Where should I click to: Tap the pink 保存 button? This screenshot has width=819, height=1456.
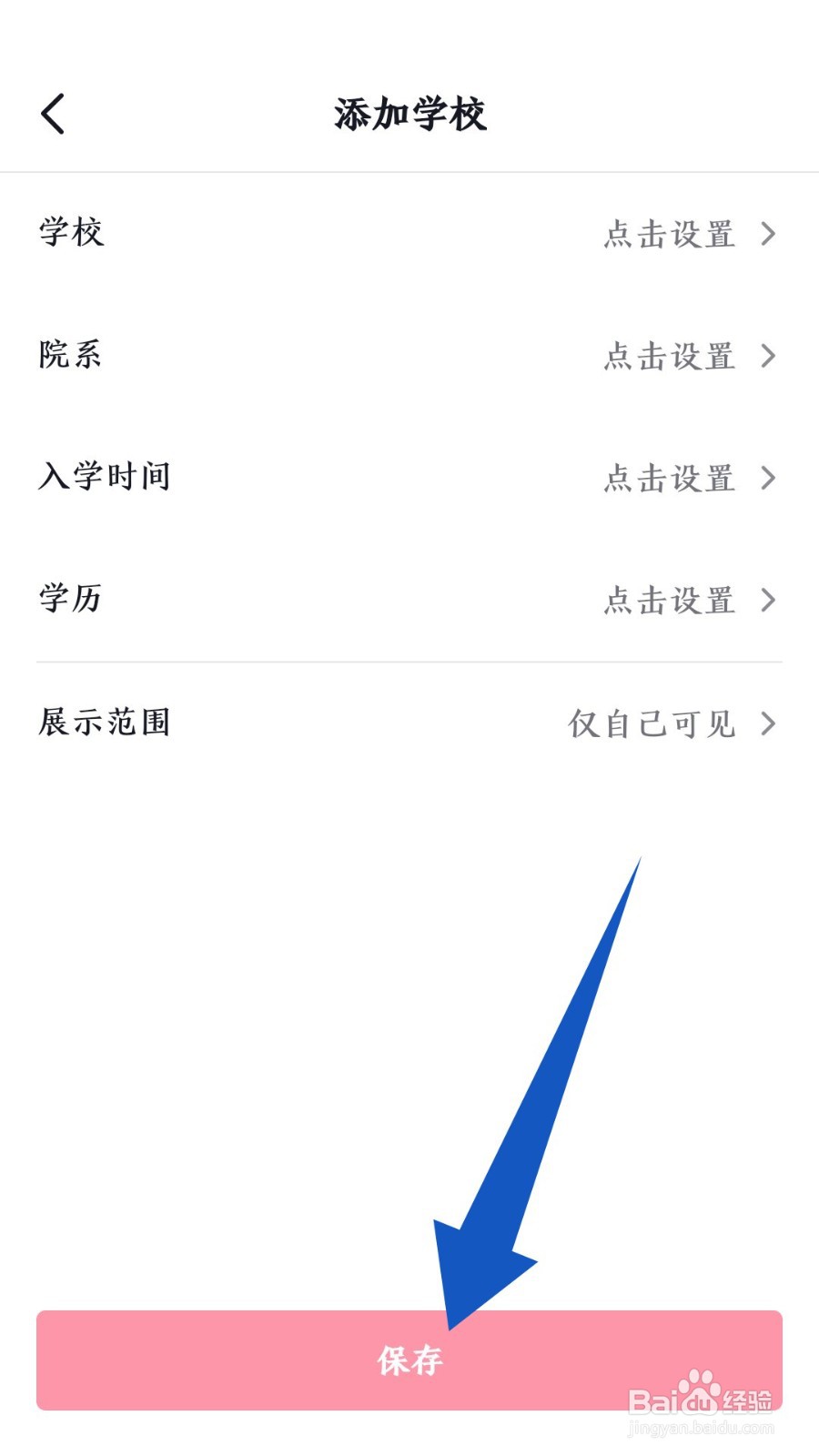click(x=409, y=1360)
